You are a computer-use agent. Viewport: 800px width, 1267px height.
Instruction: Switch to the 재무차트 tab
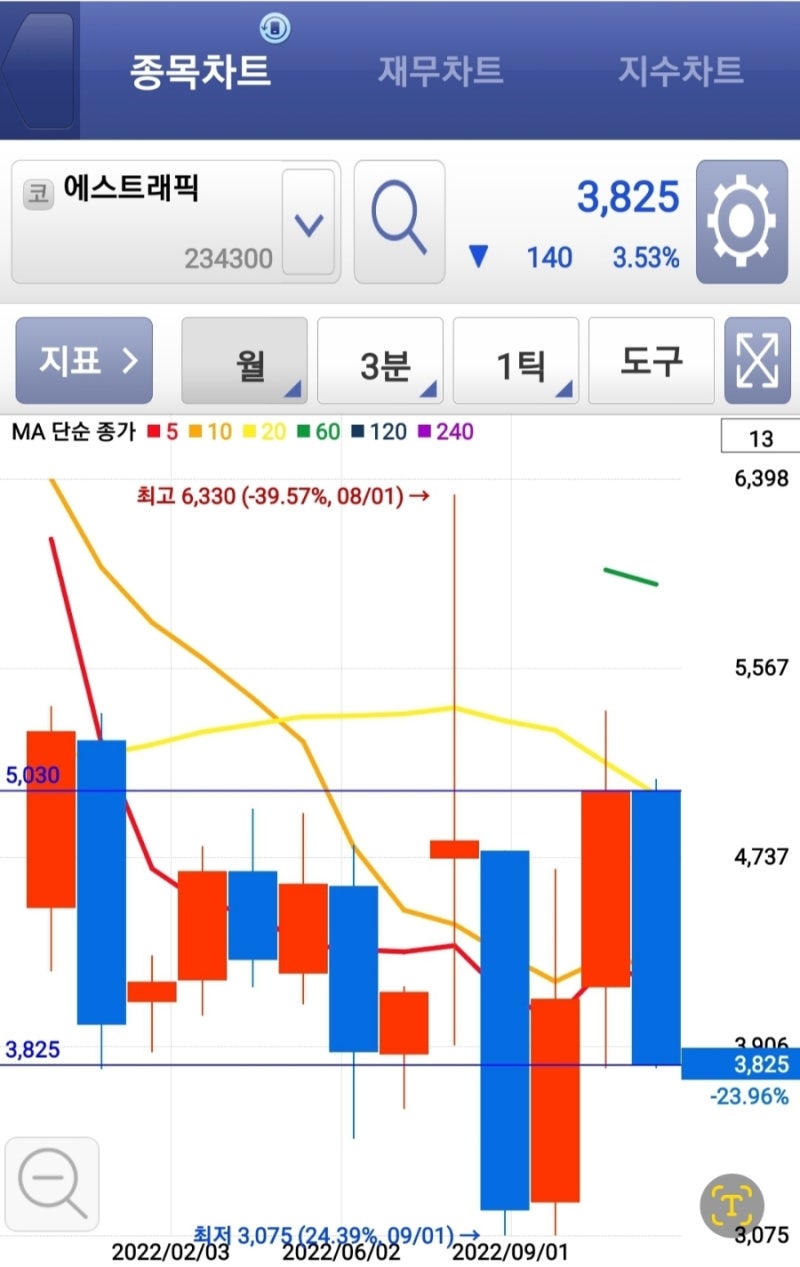pyautogui.click(x=440, y=70)
